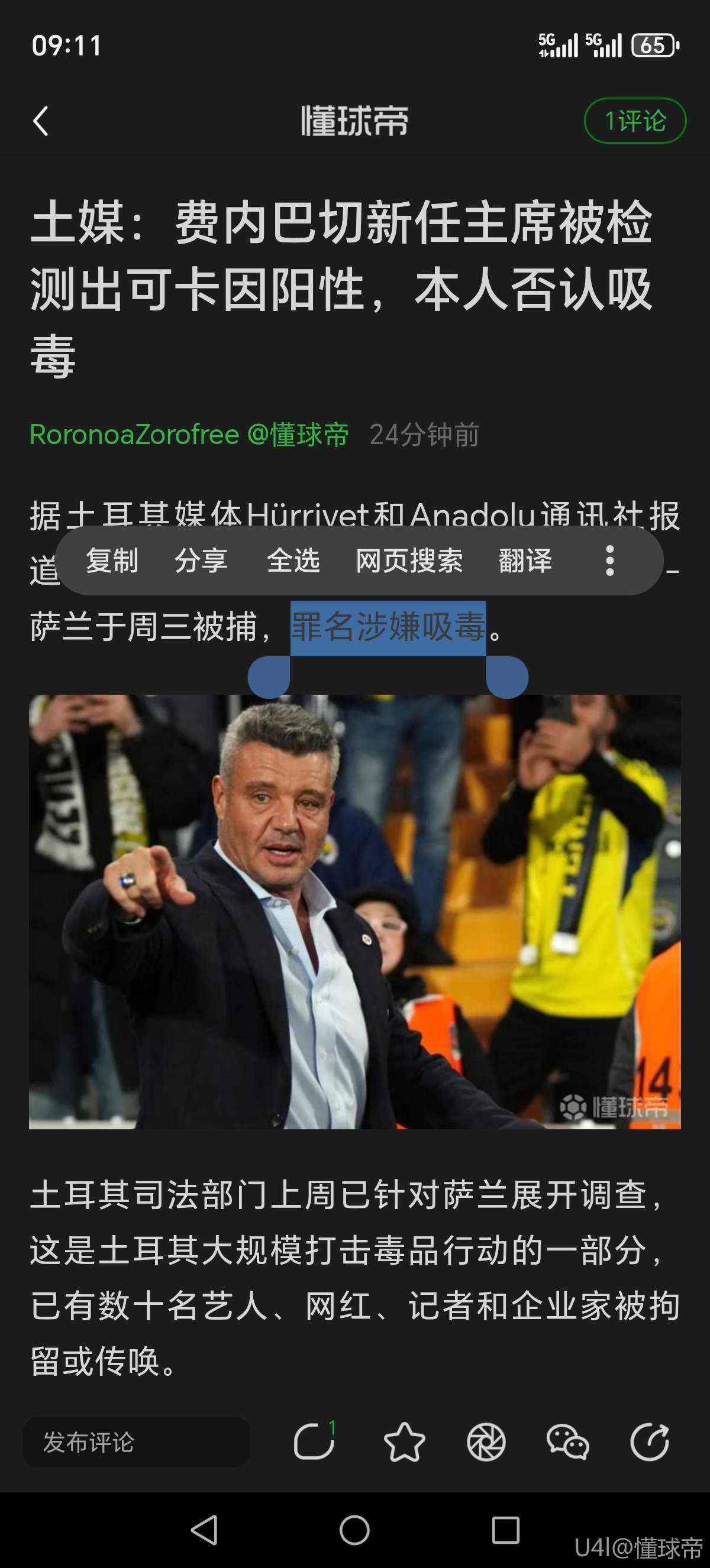Share to WeChat Moments via shutter icon
Image resolution: width=710 pixels, height=1568 pixels.
coord(486,1442)
